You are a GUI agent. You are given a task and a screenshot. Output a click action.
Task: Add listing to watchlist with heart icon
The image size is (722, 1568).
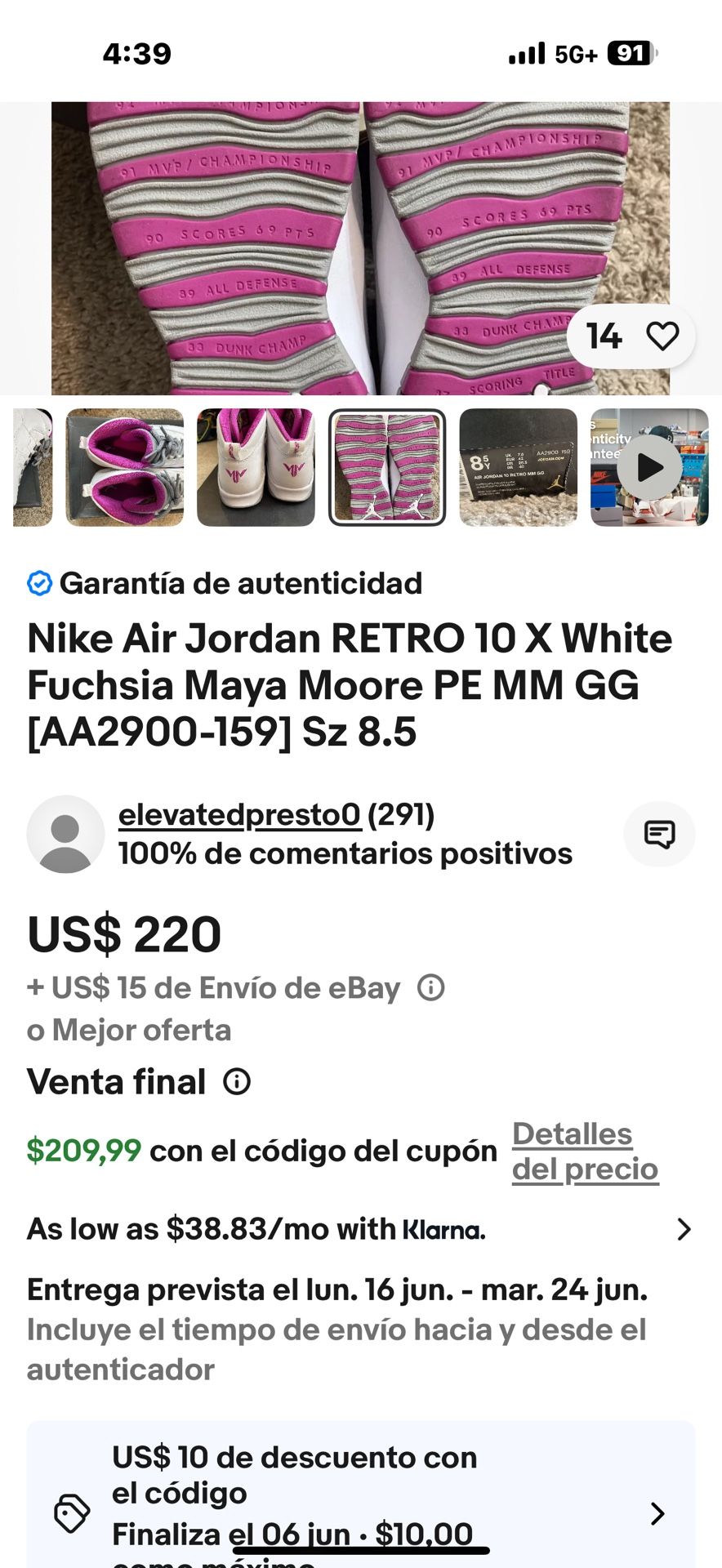[662, 336]
